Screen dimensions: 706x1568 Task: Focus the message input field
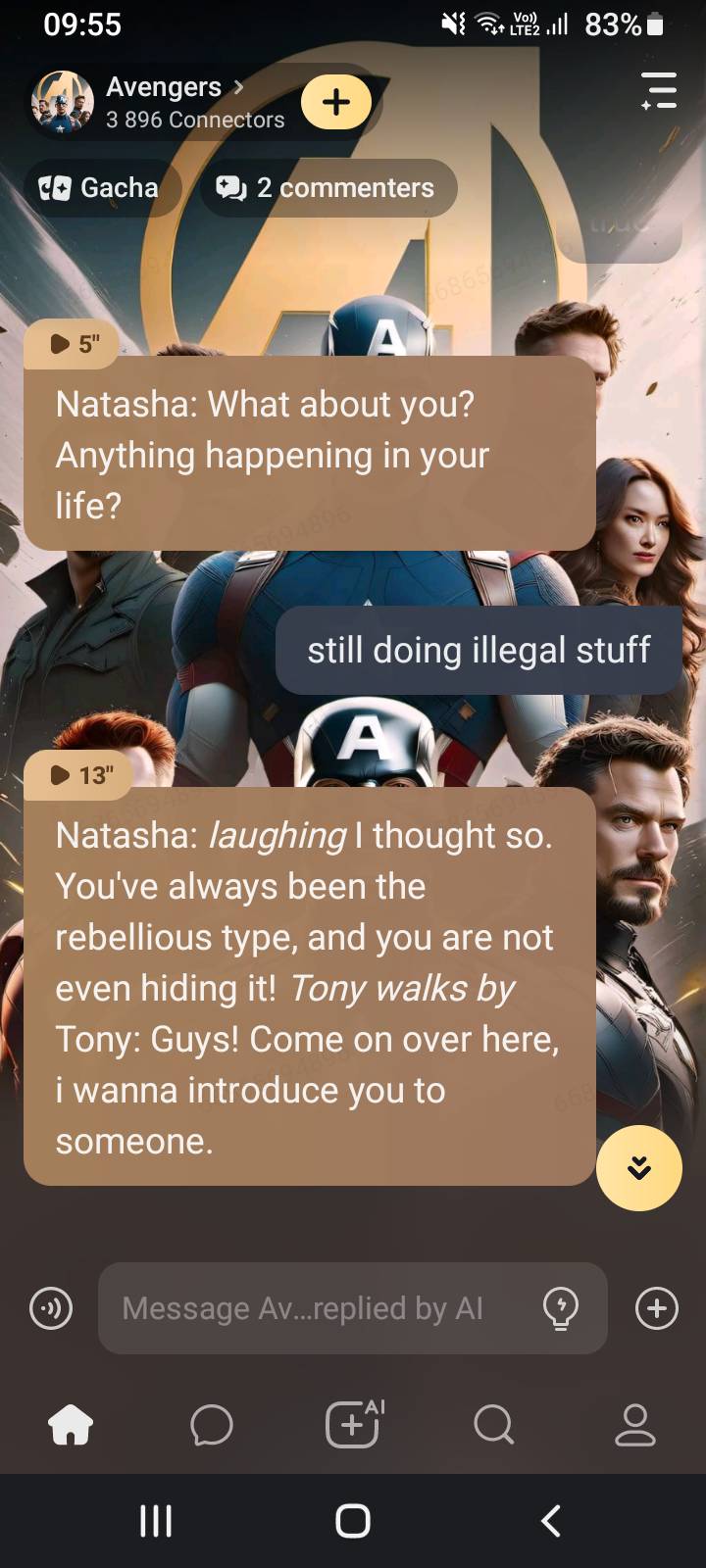point(314,1308)
